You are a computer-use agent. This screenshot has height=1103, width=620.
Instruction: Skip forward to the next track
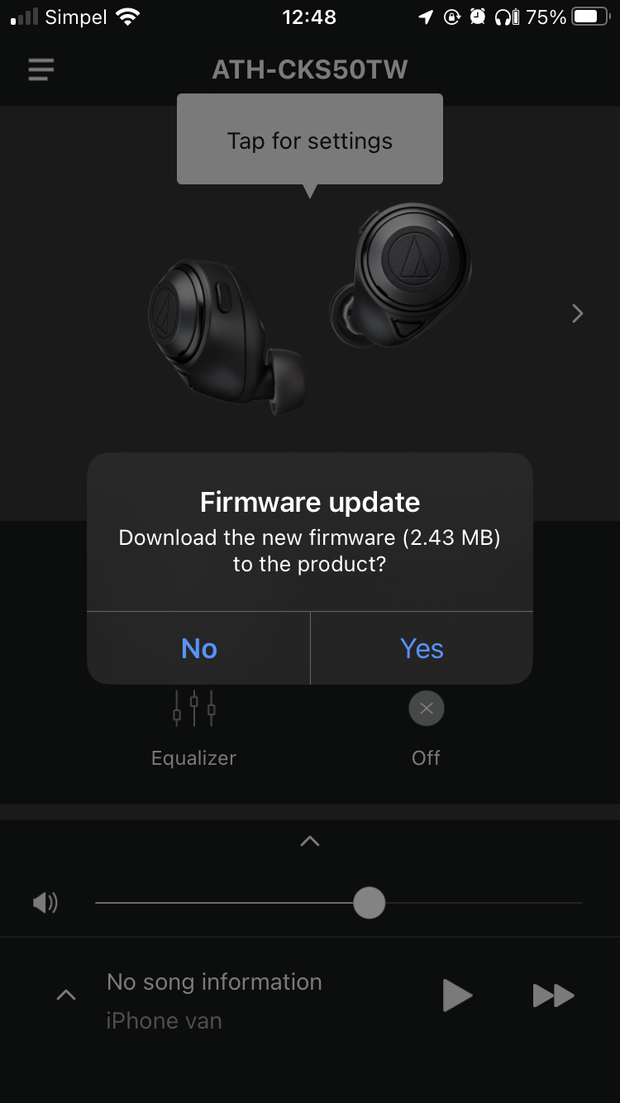[x=552, y=995]
